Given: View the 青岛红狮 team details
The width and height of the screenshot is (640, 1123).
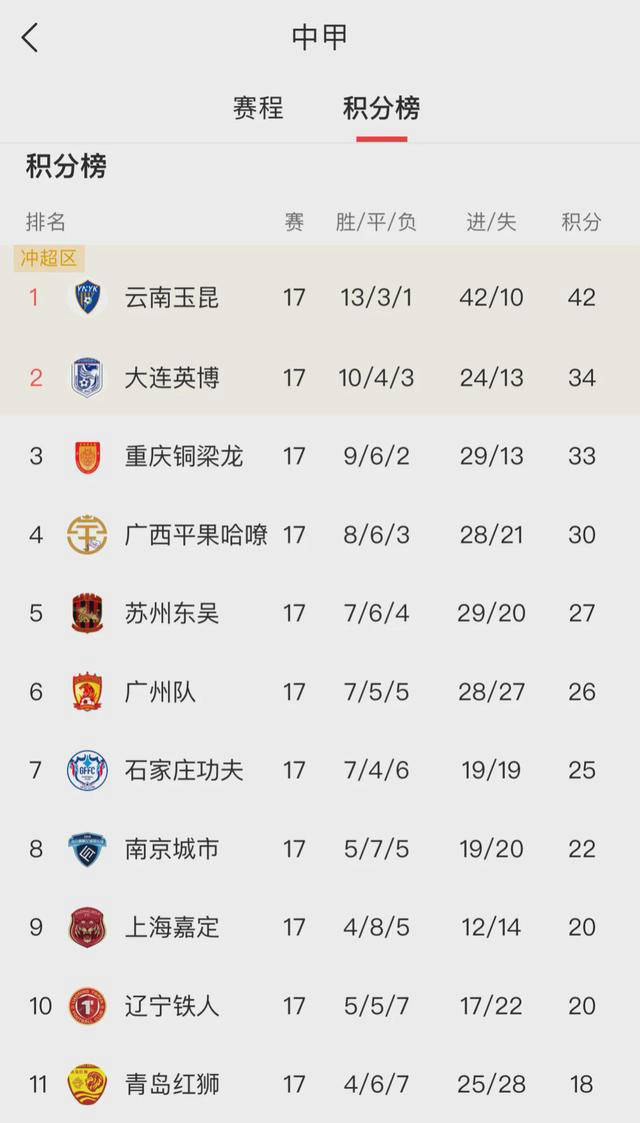Looking at the screenshot, I should tap(172, 1084).
